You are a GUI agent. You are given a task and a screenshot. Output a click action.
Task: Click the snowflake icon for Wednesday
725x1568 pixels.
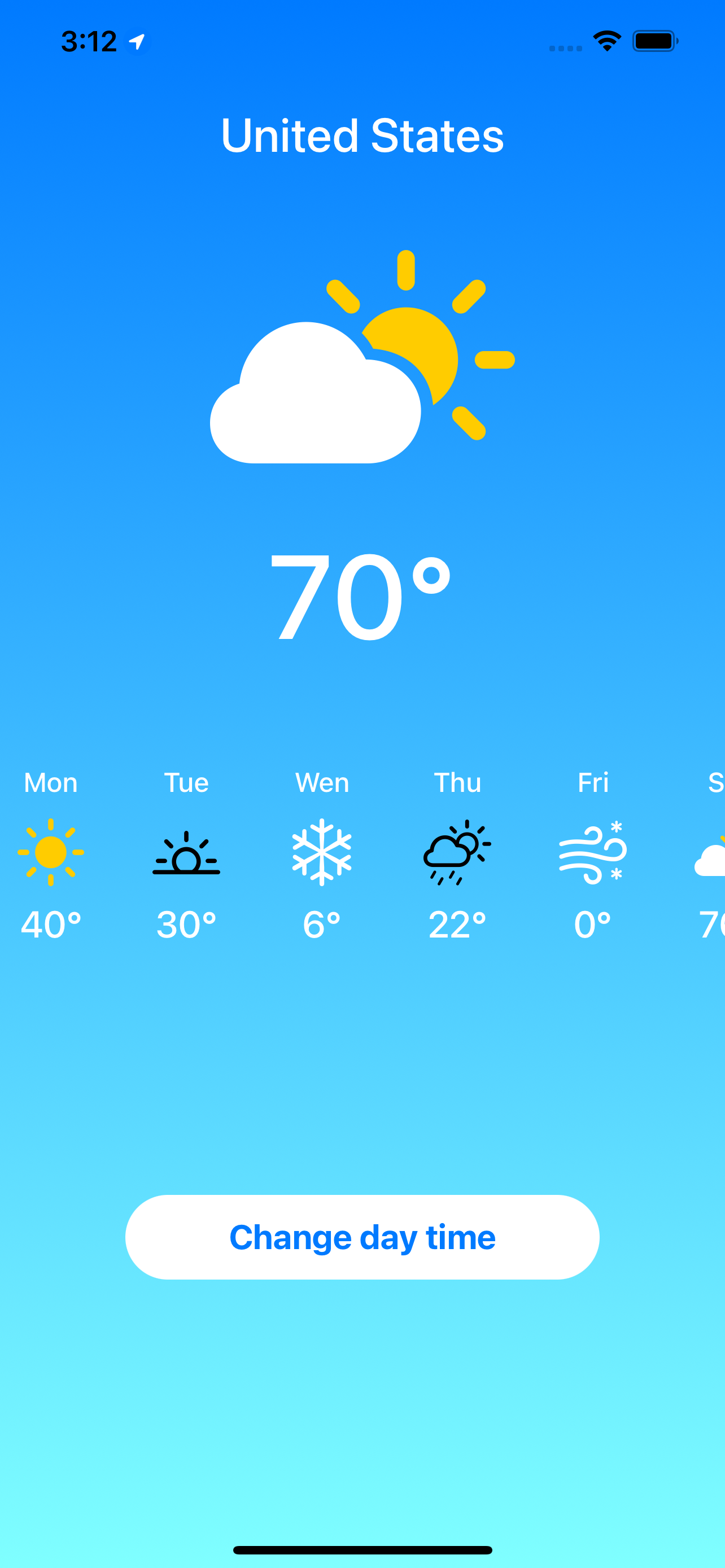pyautogui.click(x=322, y=852)
